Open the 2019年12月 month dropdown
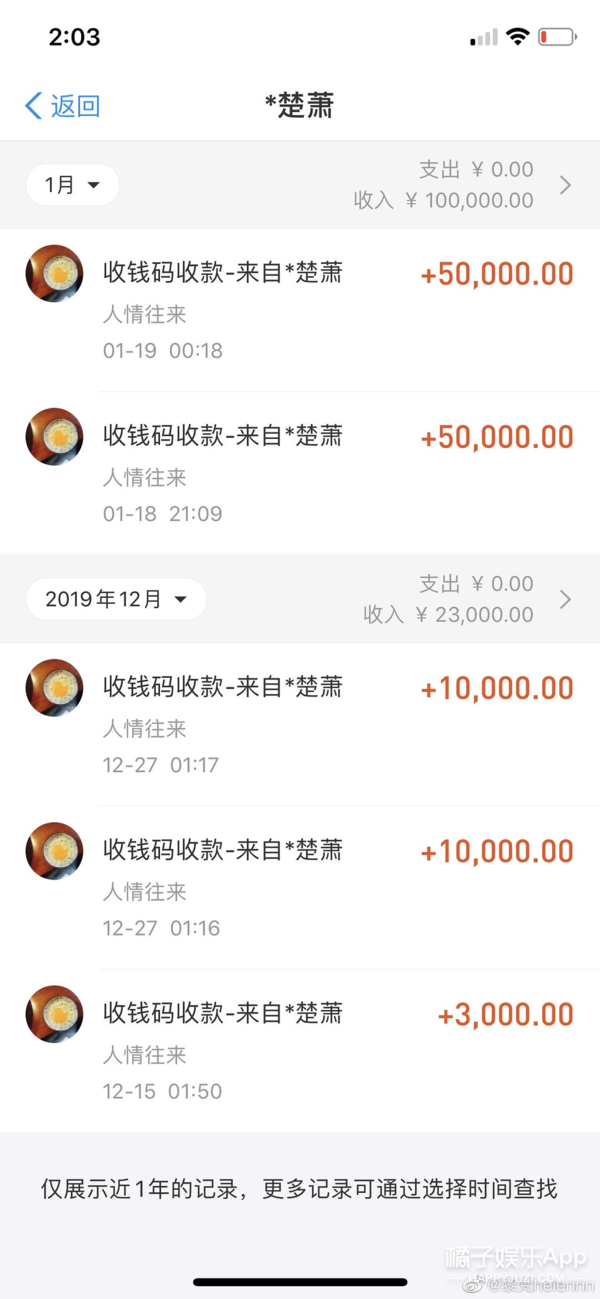This screenshot has width=600, height=1299. click(x=116, y=599)
